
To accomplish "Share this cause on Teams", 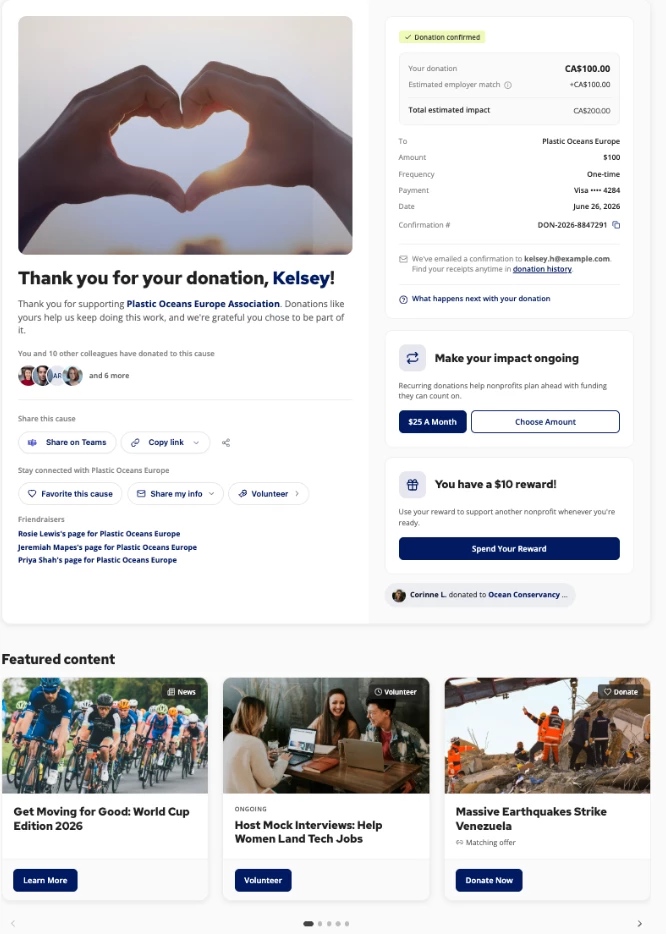I will point(67,443).
